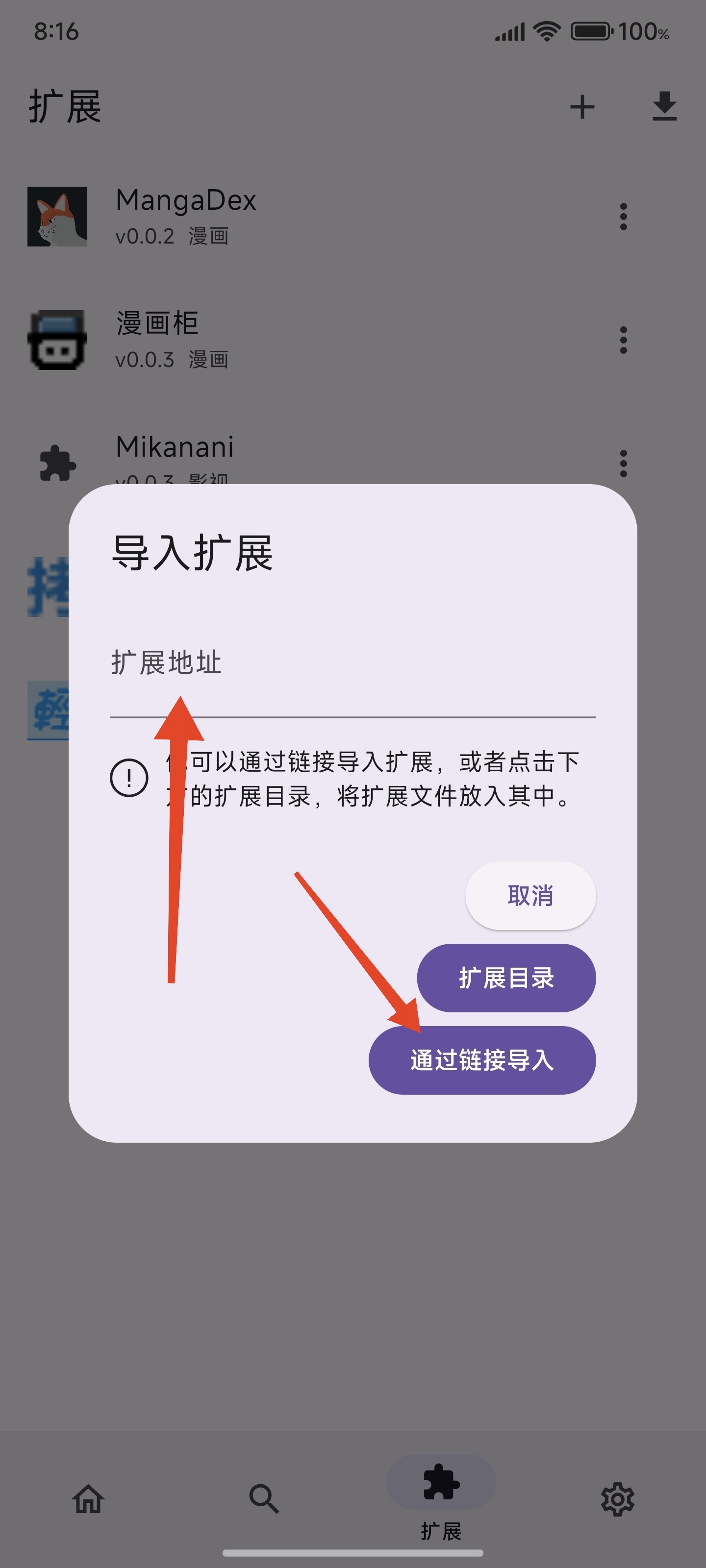Viewport: 706px width, 1568px height.
Task: Cancel the import dialog with 取消
Action: pos(530,895)
